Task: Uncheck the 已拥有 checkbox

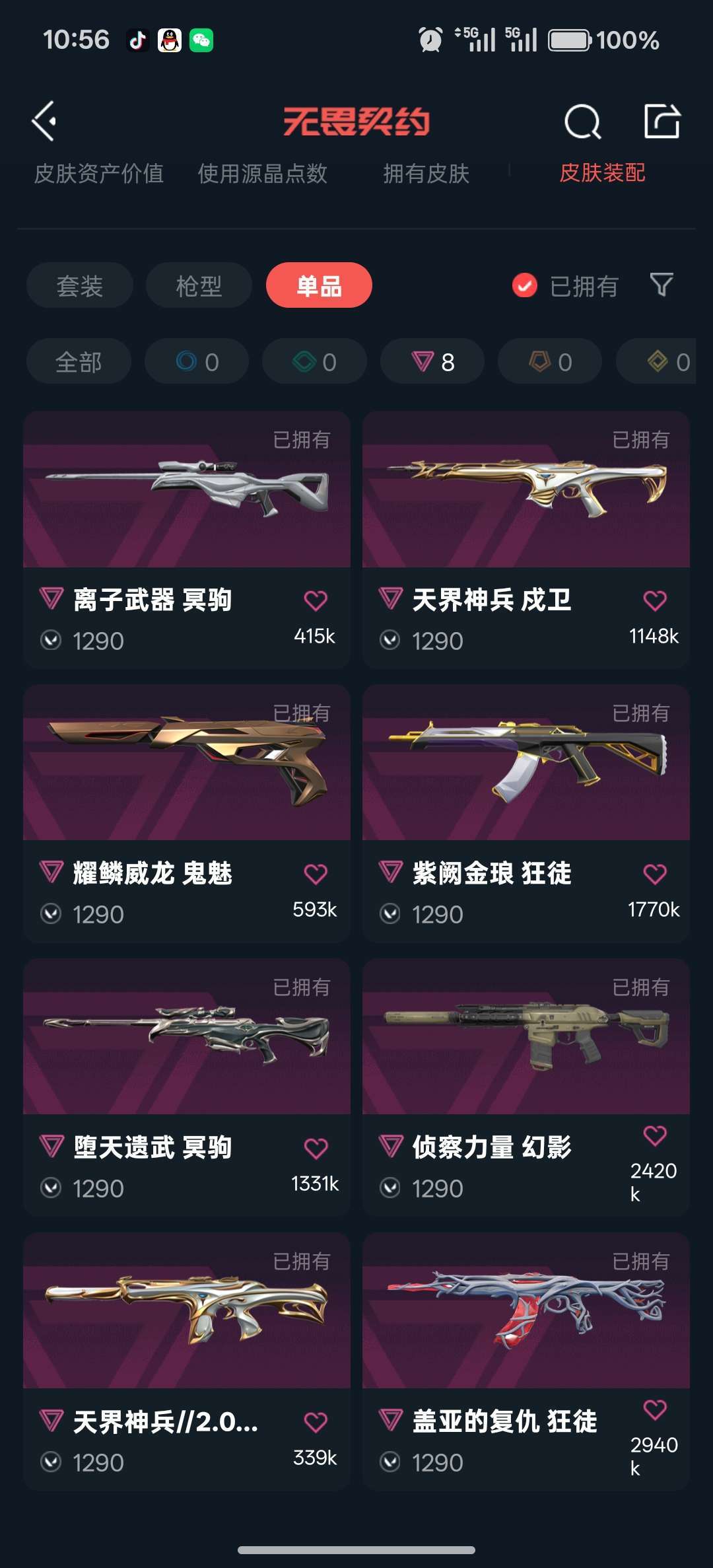Action: 525,285
